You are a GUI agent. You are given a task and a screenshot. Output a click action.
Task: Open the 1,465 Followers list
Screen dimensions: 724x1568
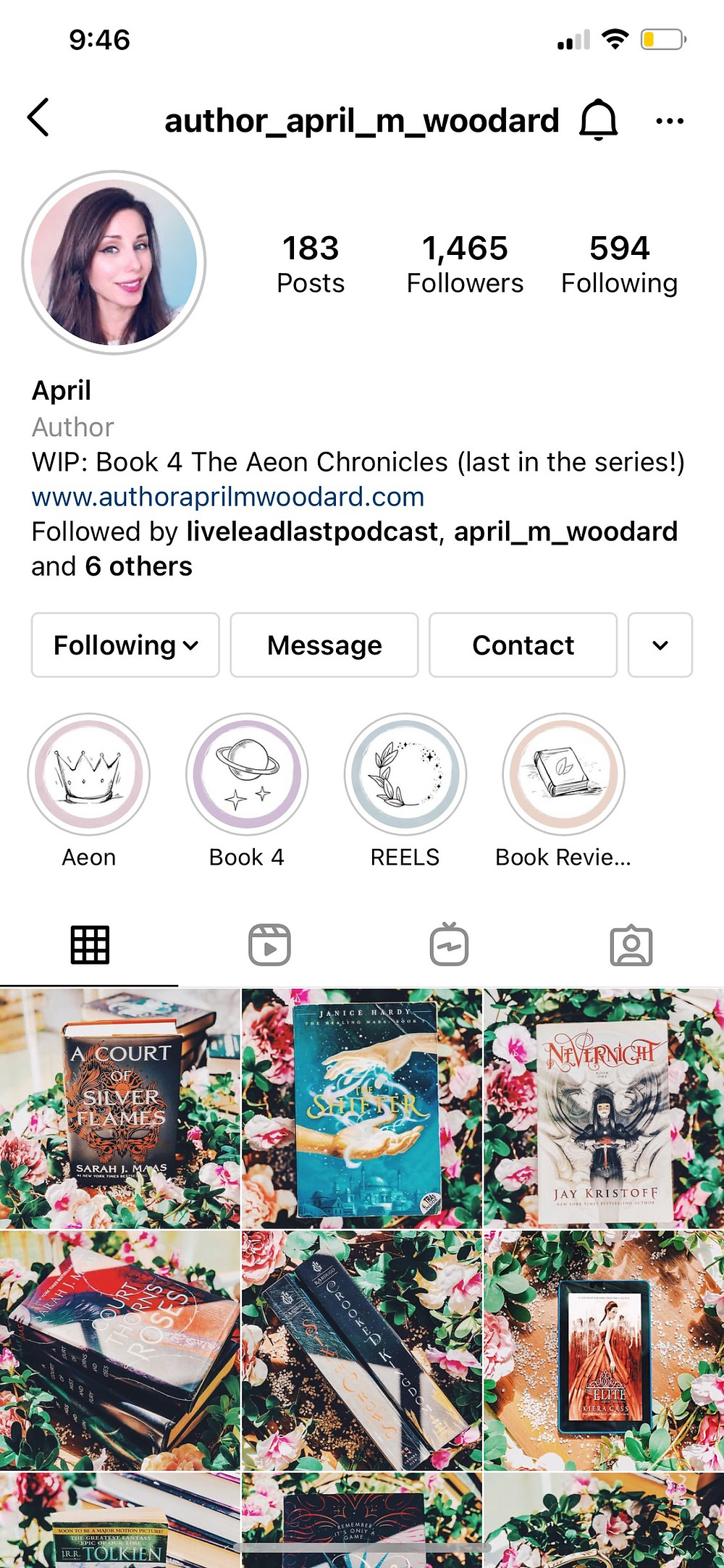(x=465, y=264)
